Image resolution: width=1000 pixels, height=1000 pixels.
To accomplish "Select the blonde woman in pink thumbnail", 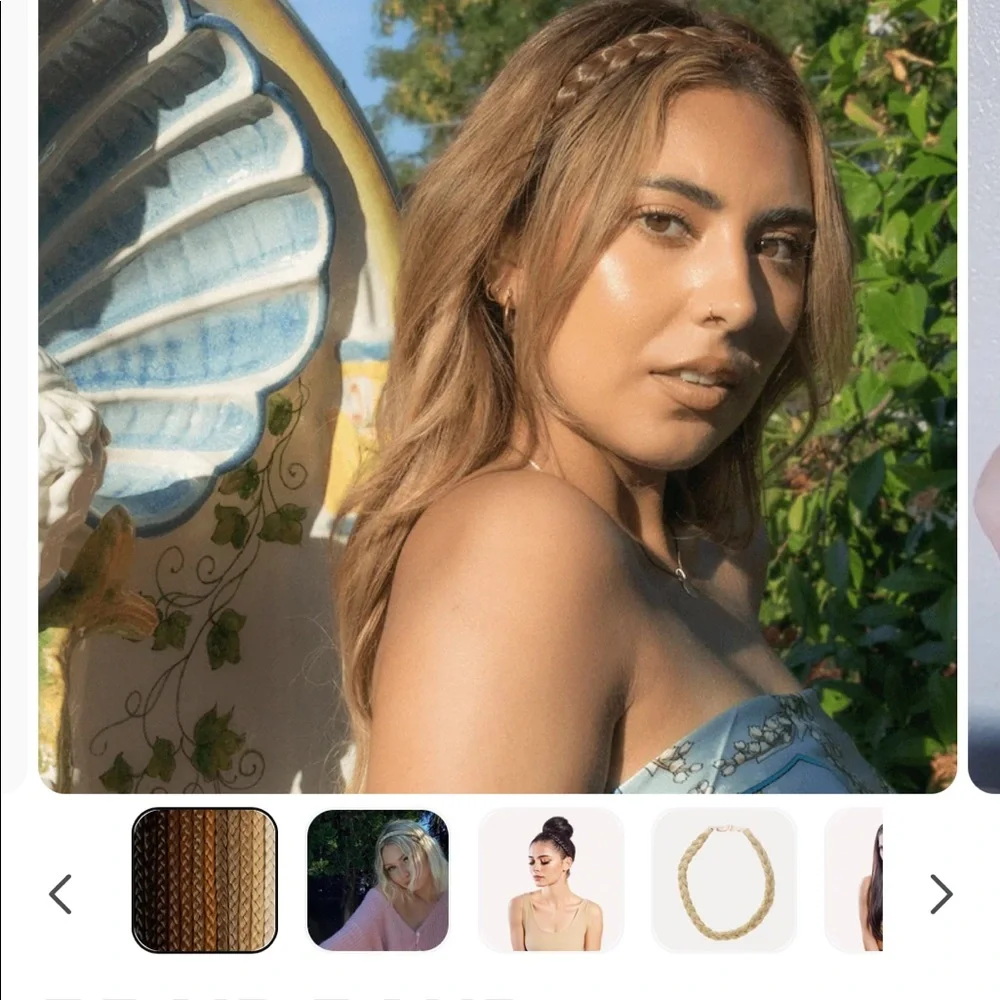I will [x=378, y=880].
